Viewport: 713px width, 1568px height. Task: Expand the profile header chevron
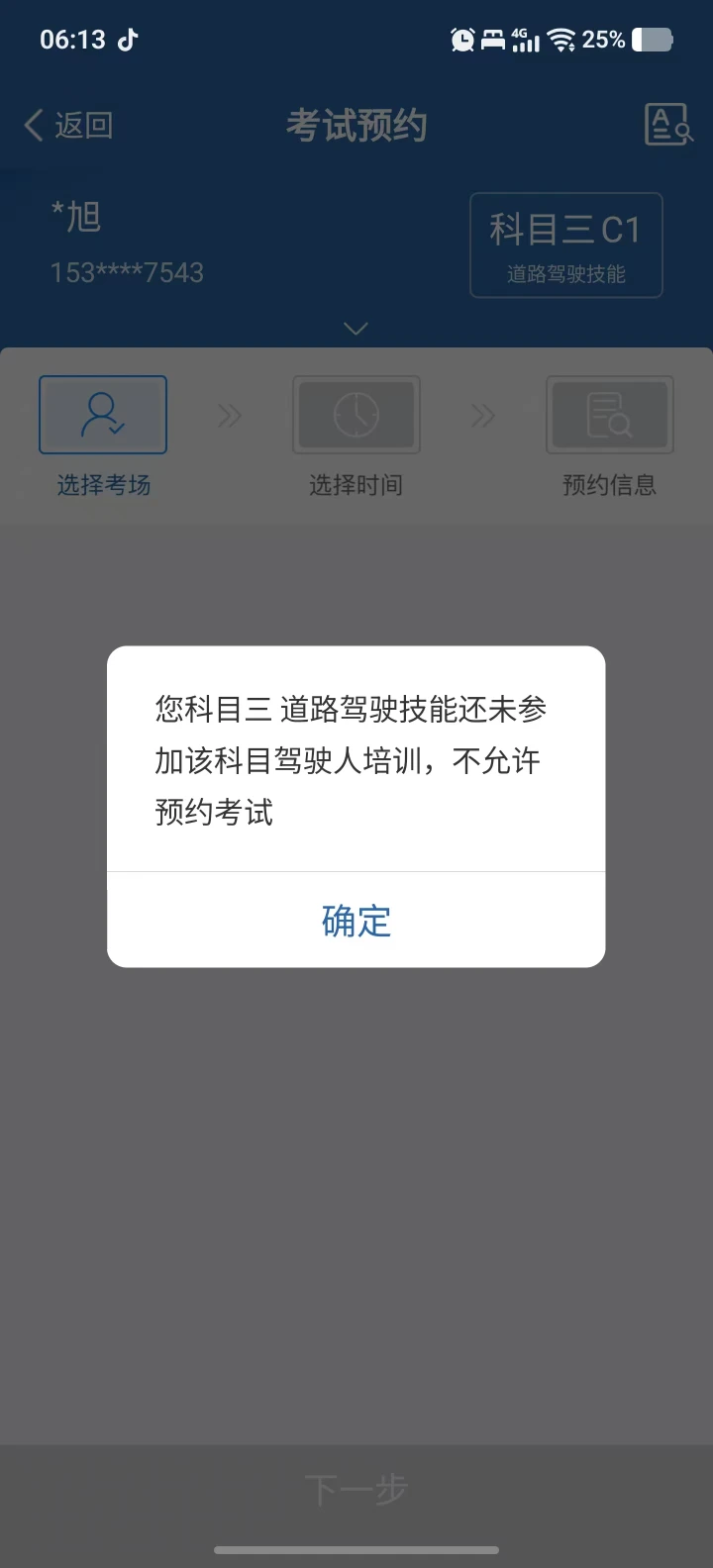click(356, 329)
